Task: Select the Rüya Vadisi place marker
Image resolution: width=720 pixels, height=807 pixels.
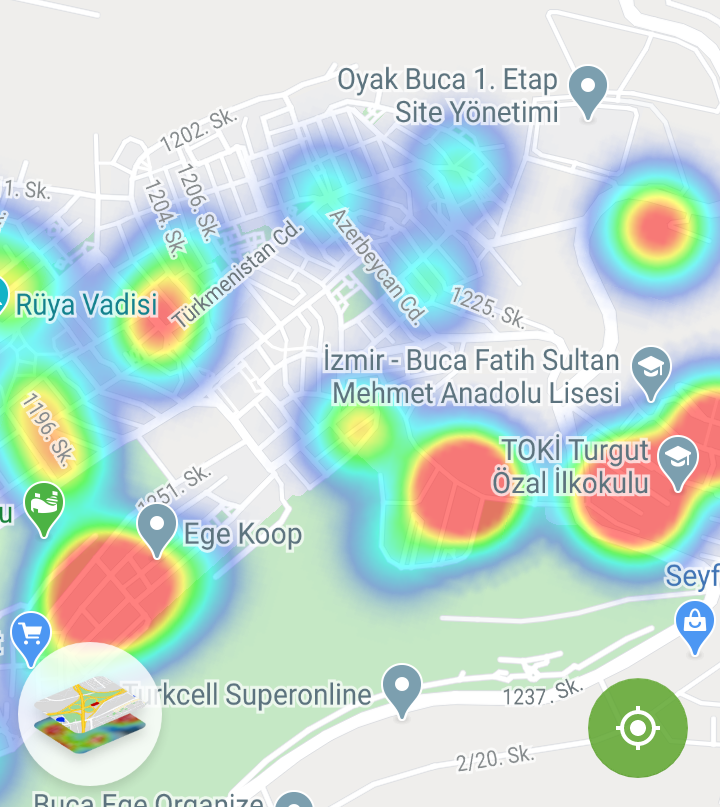Action: point(3,297)
